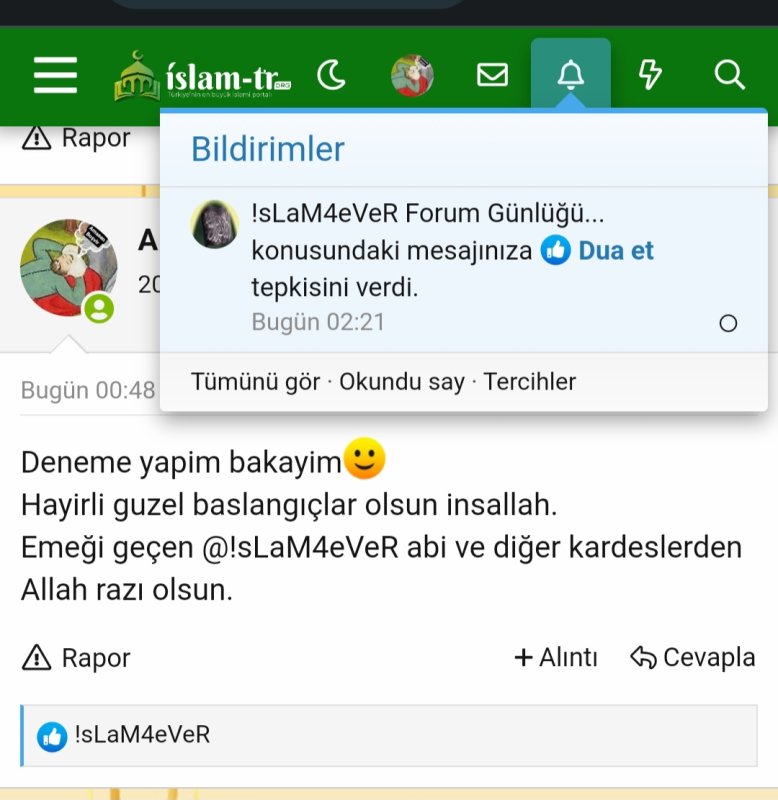Close the notifications bell dropdown

(x=570, y=74)
